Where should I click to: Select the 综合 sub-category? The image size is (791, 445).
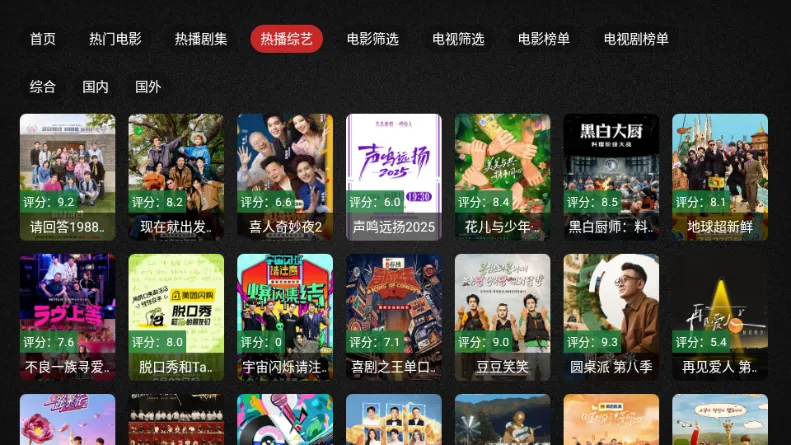coord(43,87)
